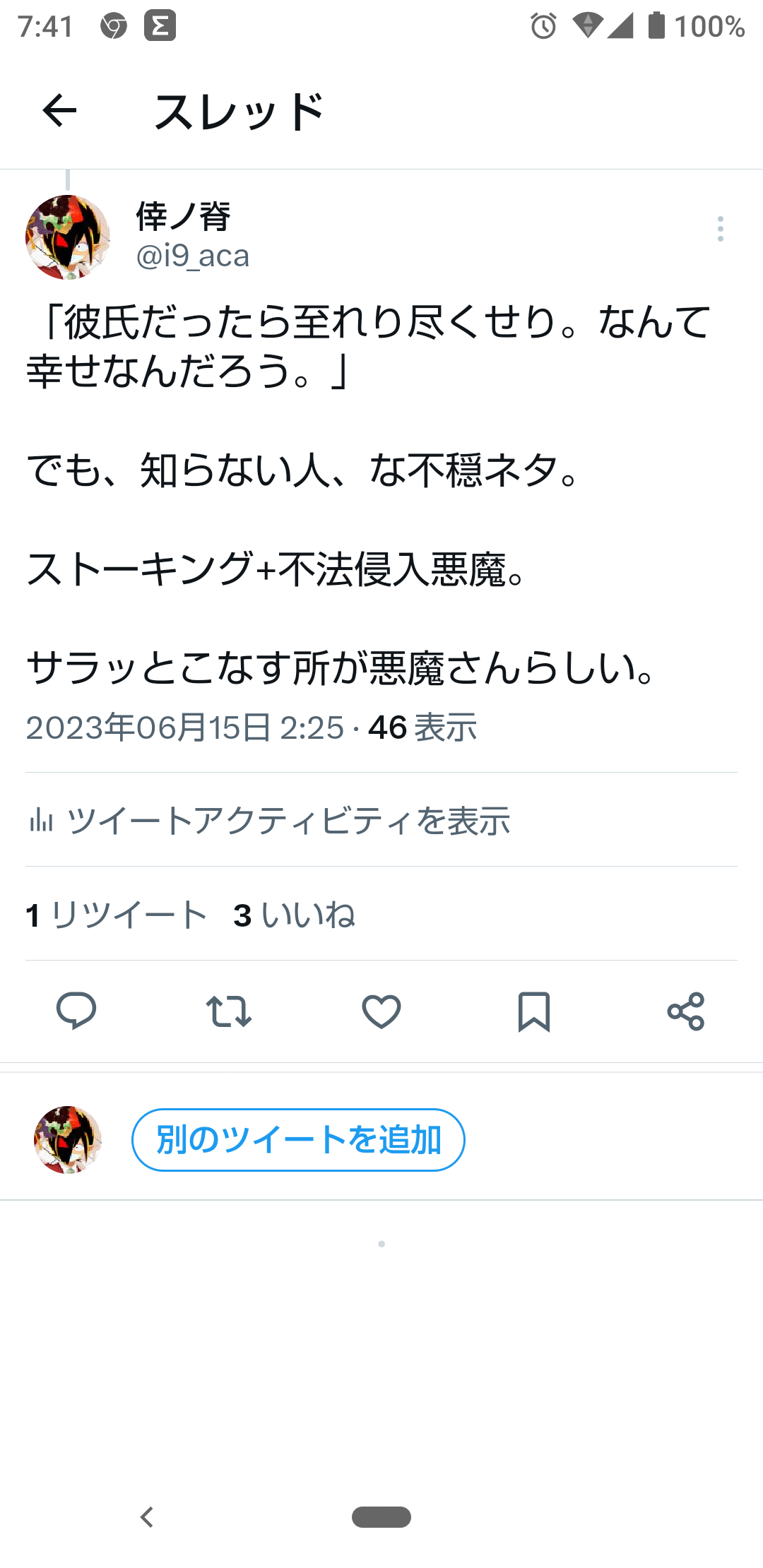This screenshot has height=1568, width=763.
Task: Reply to this tweet
Action: coord(76,1011)
